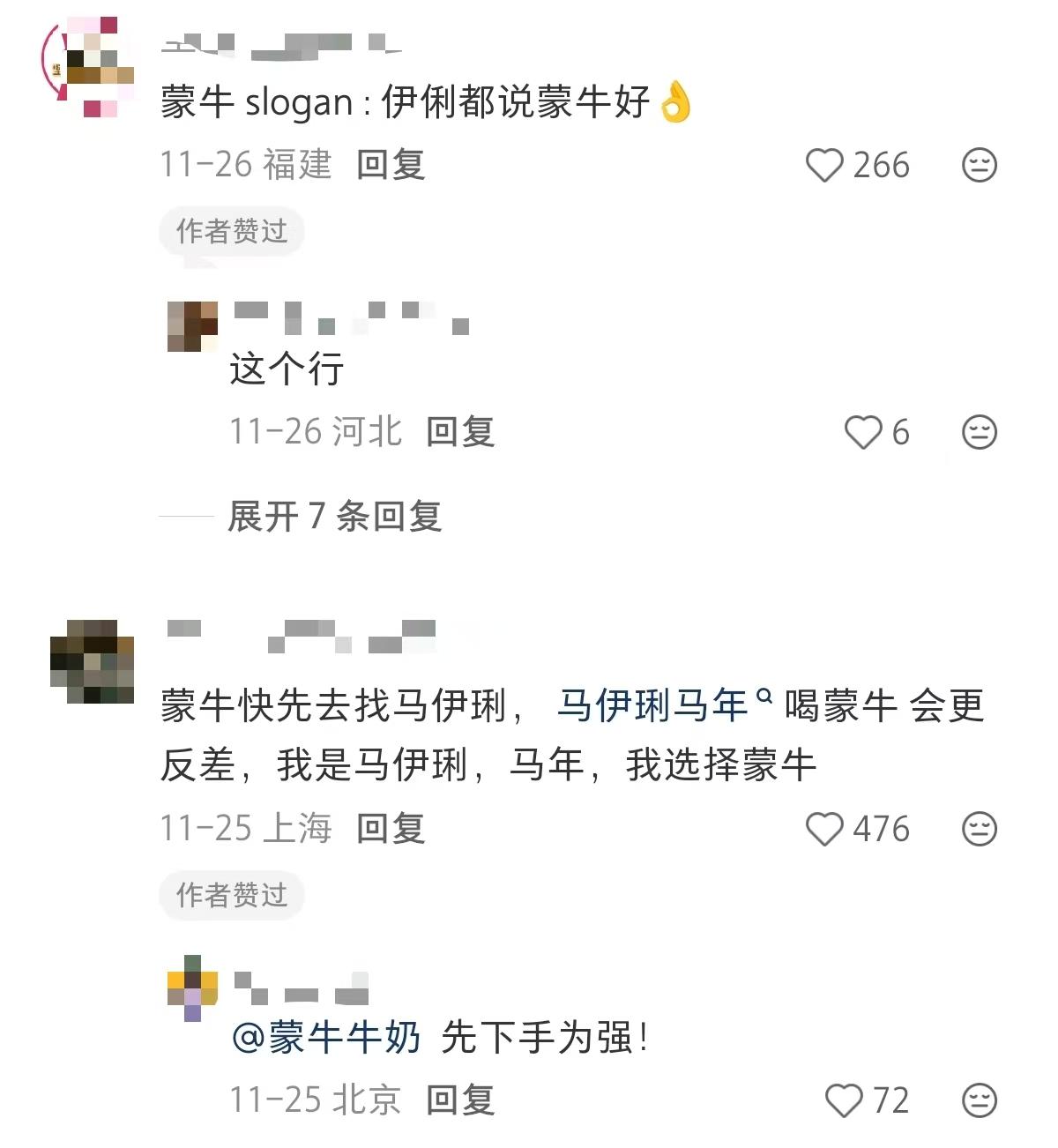Open avatar of the 11-25 上海 commenter

point(92,661)
